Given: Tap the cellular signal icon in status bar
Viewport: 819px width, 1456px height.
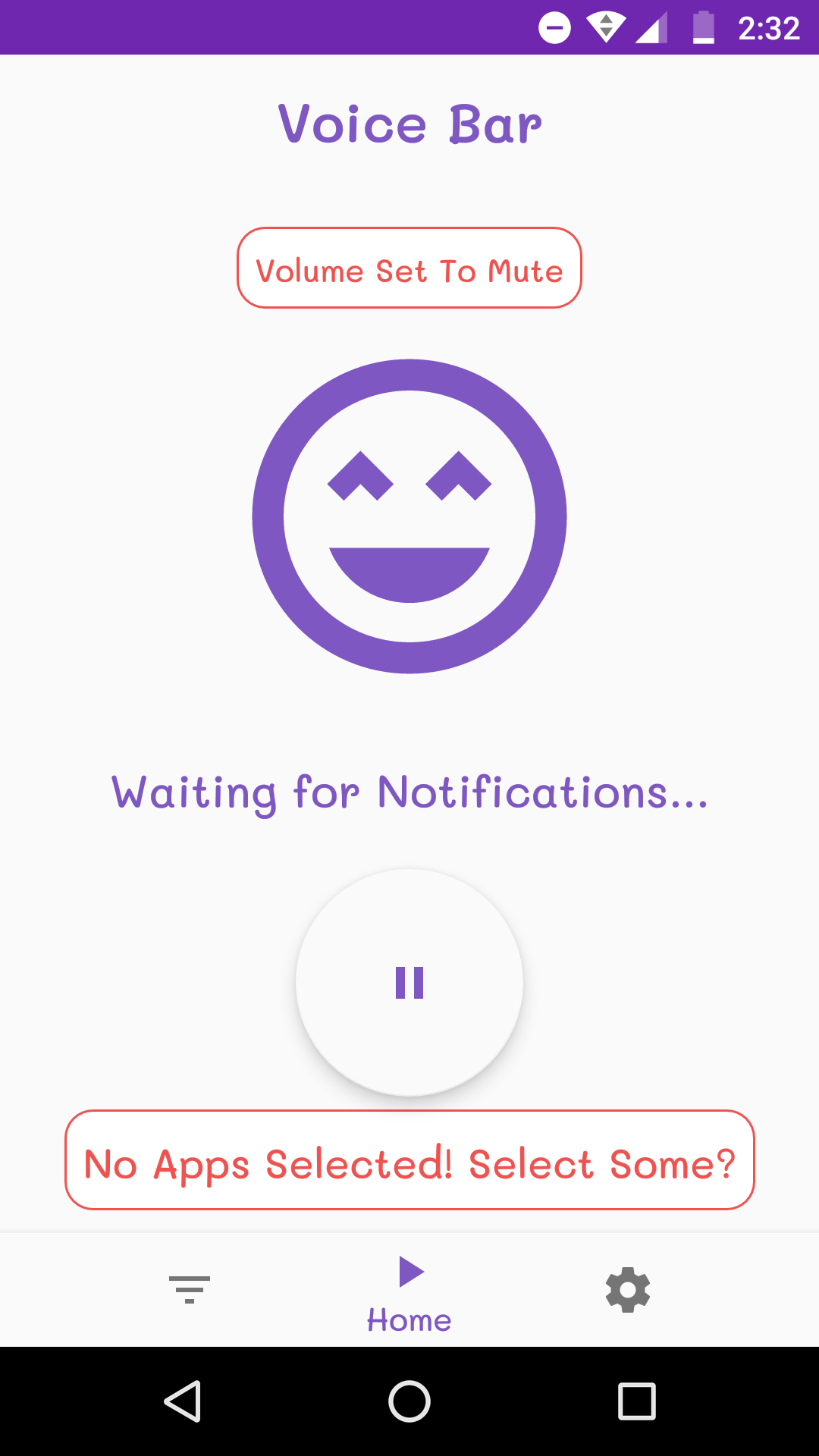Looking at the screenshot, I should 651,27.
